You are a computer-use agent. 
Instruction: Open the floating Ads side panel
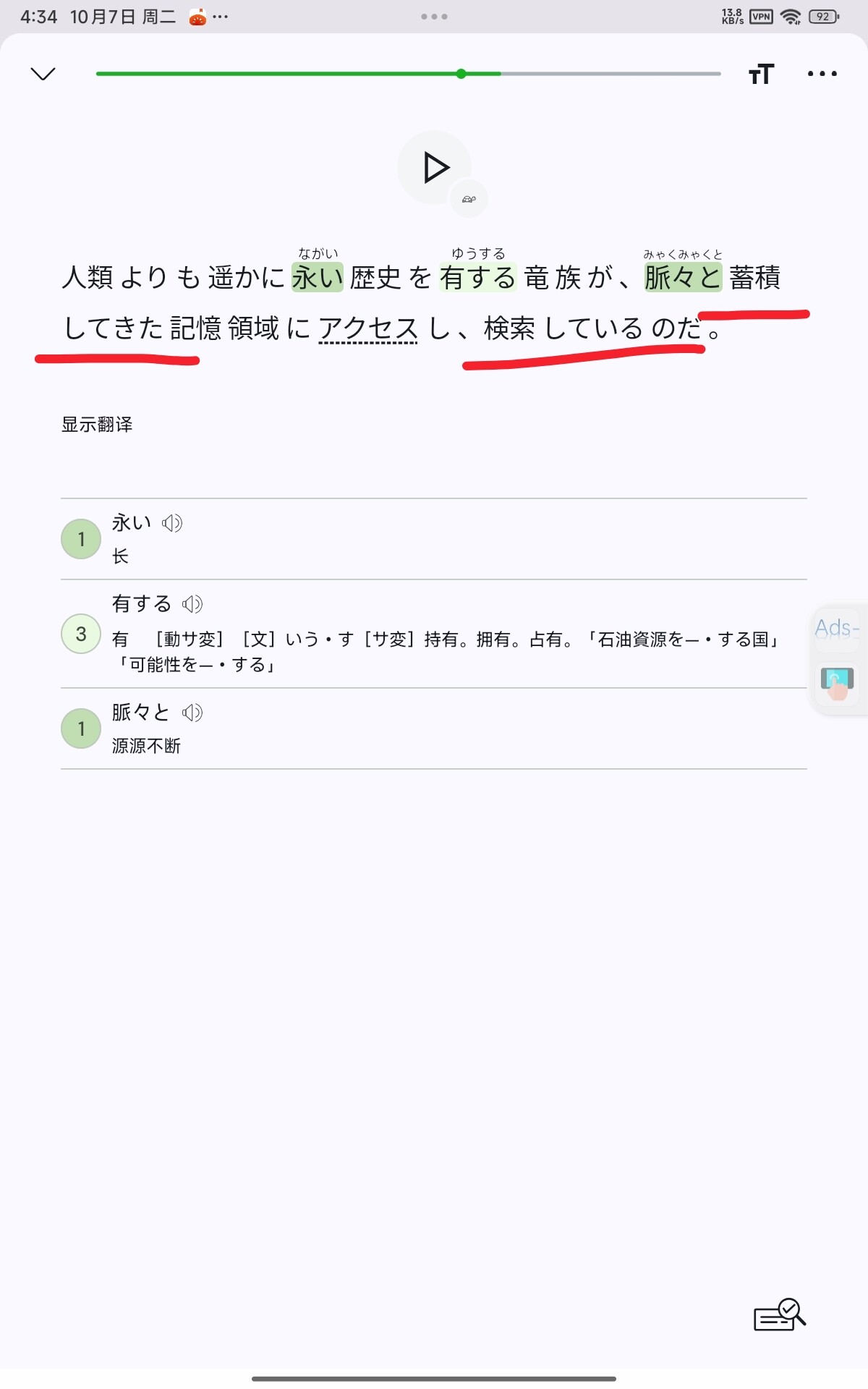(837, 628)
